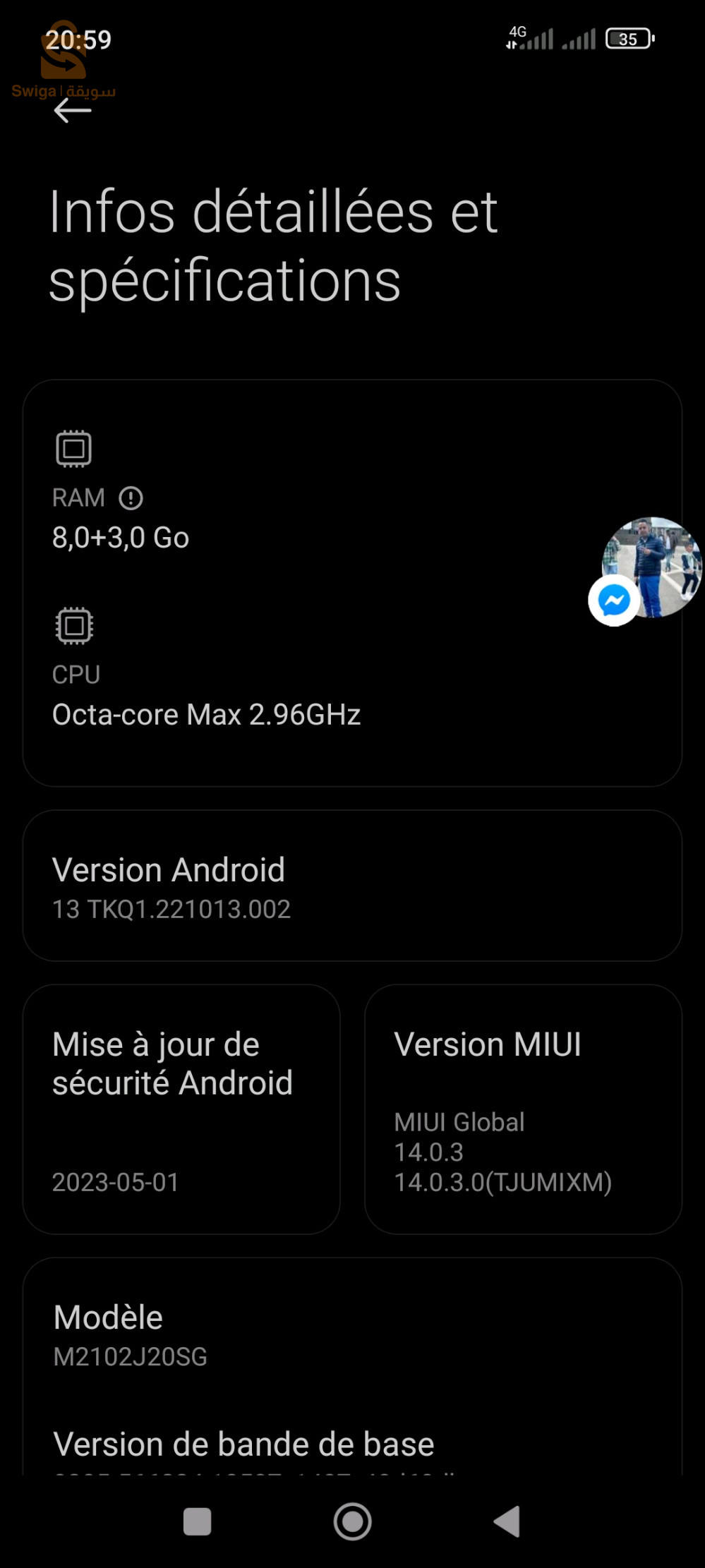Tap the recent apps square button
The width and height of the screenshot is (705, 1568).
tap(198, 1521)
